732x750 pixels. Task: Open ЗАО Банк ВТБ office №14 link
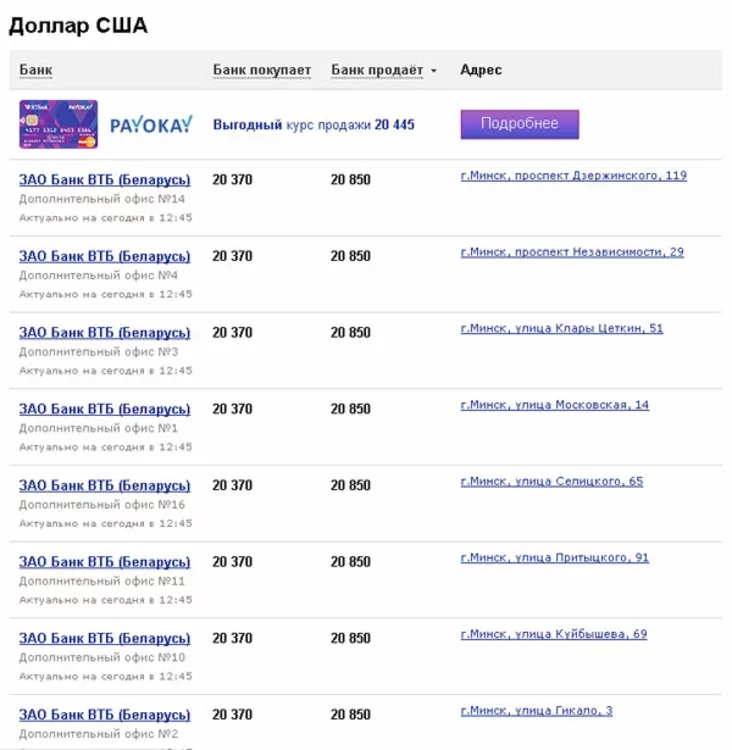[x=104, y=180]
